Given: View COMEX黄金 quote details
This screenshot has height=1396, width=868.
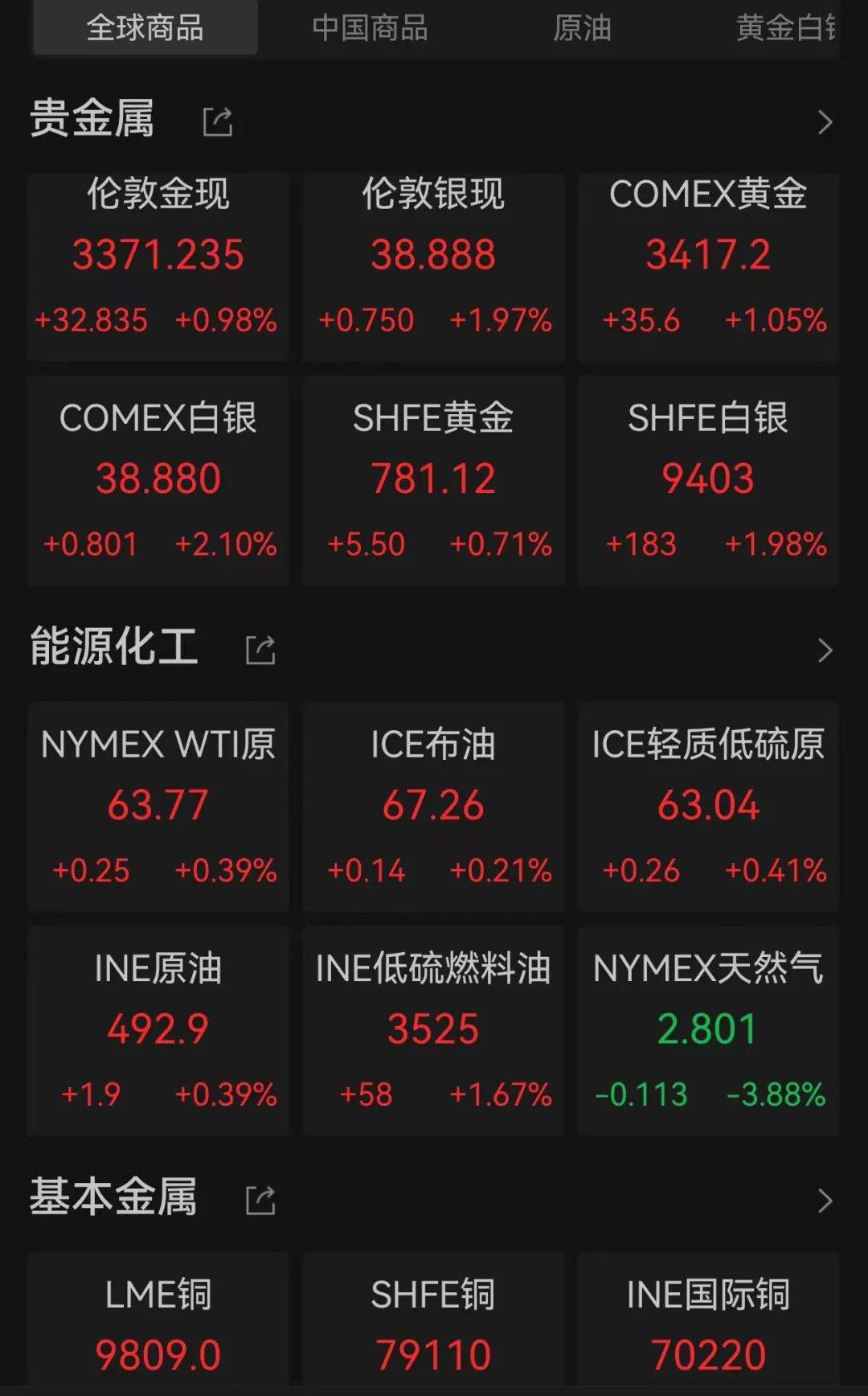Looking at the screenshot, I should 708,266.
